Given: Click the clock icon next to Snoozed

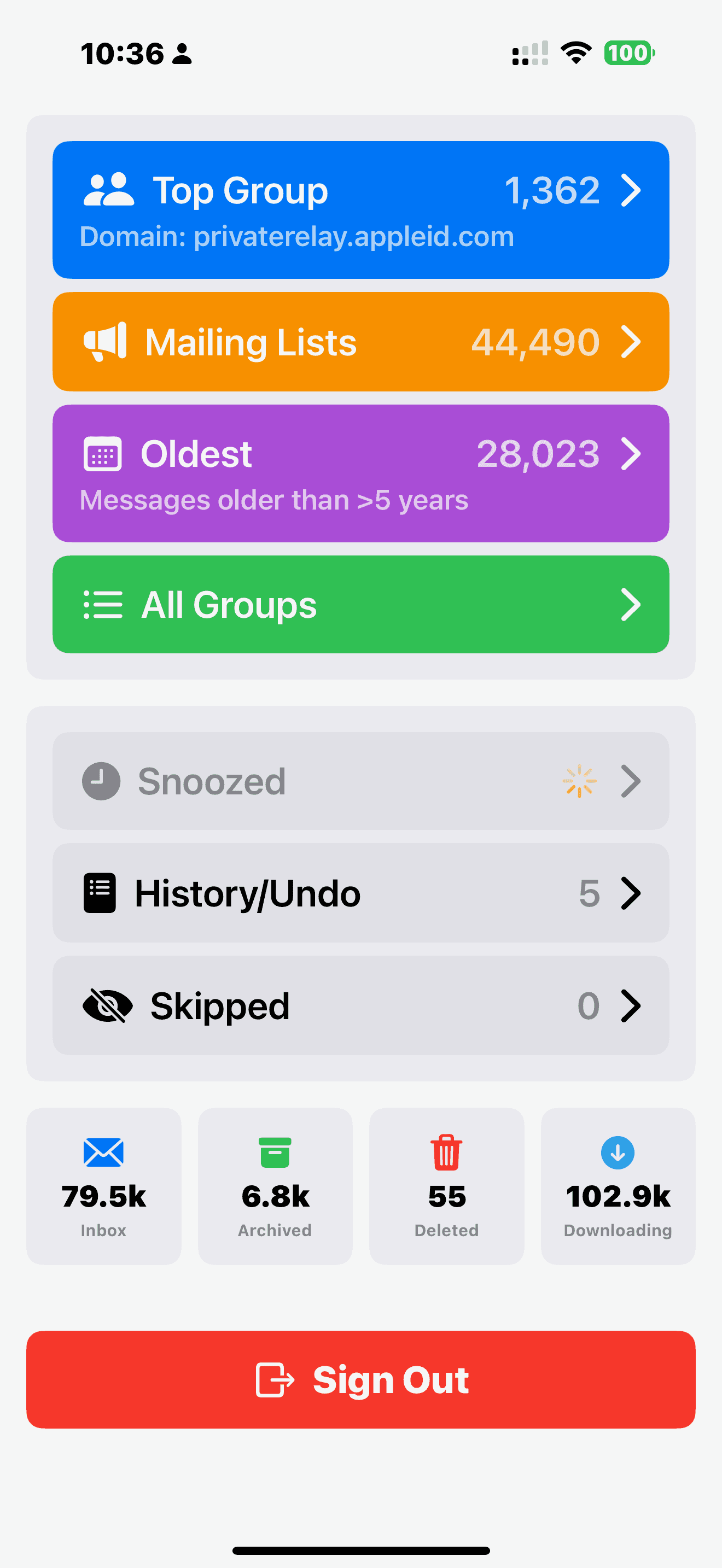Looking at the screenshot, I should (100, 781).
